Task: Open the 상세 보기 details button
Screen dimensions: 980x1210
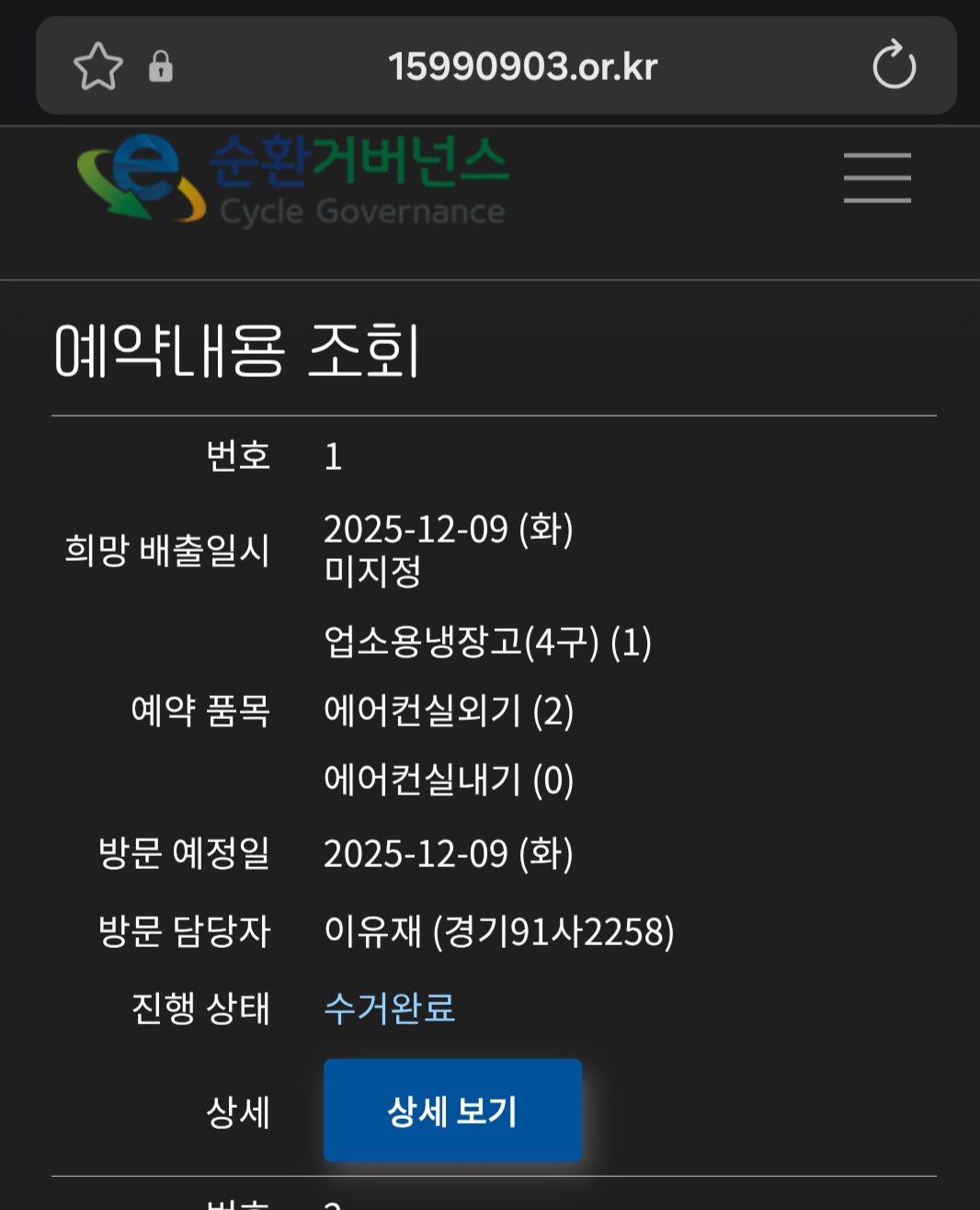Action: click(x=452, y=1111)
